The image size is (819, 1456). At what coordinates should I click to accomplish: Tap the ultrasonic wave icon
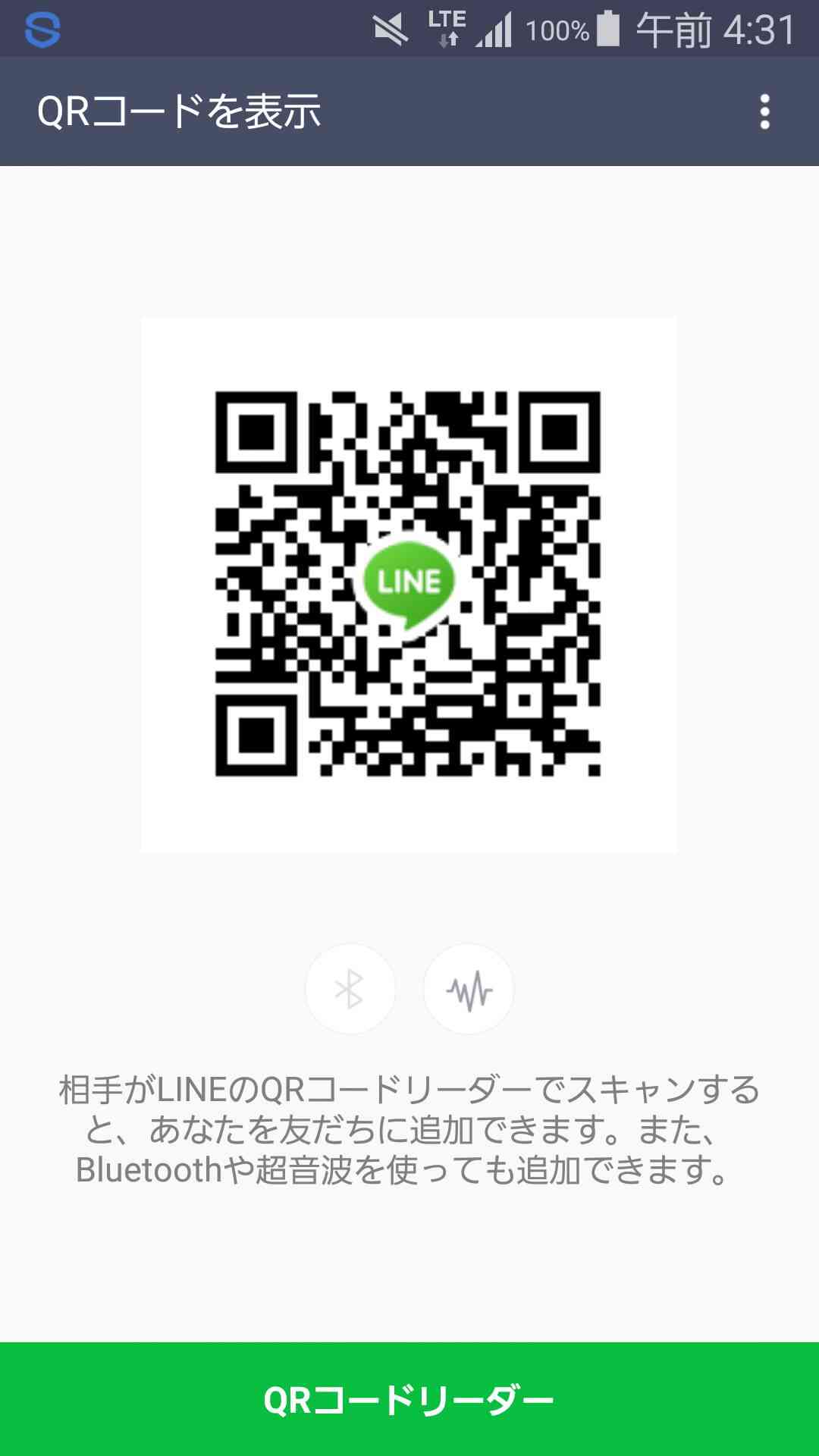click(469, 989)
